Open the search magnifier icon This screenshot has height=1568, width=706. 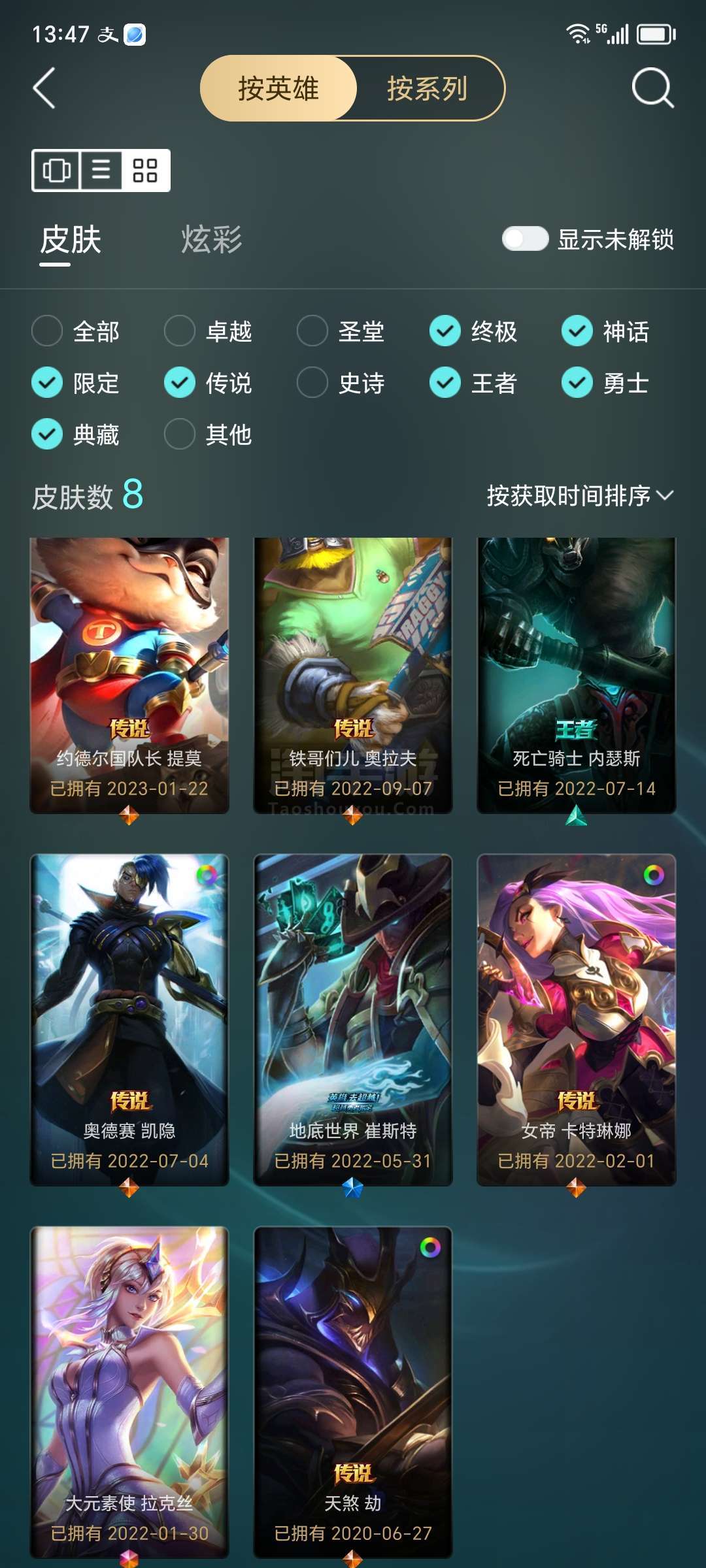tap(652, 88)
